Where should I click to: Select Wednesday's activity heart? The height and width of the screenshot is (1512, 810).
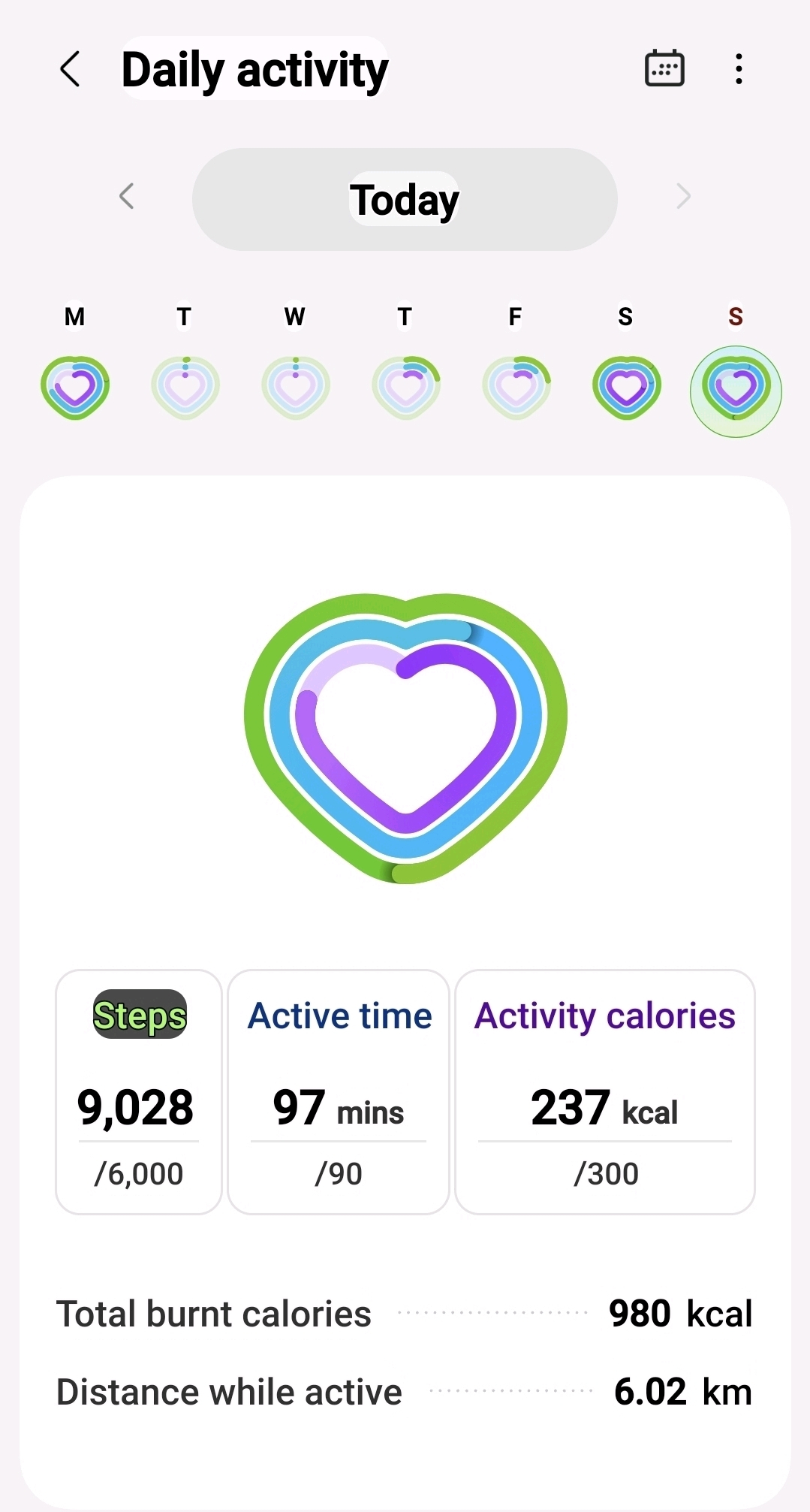point(295,388)
